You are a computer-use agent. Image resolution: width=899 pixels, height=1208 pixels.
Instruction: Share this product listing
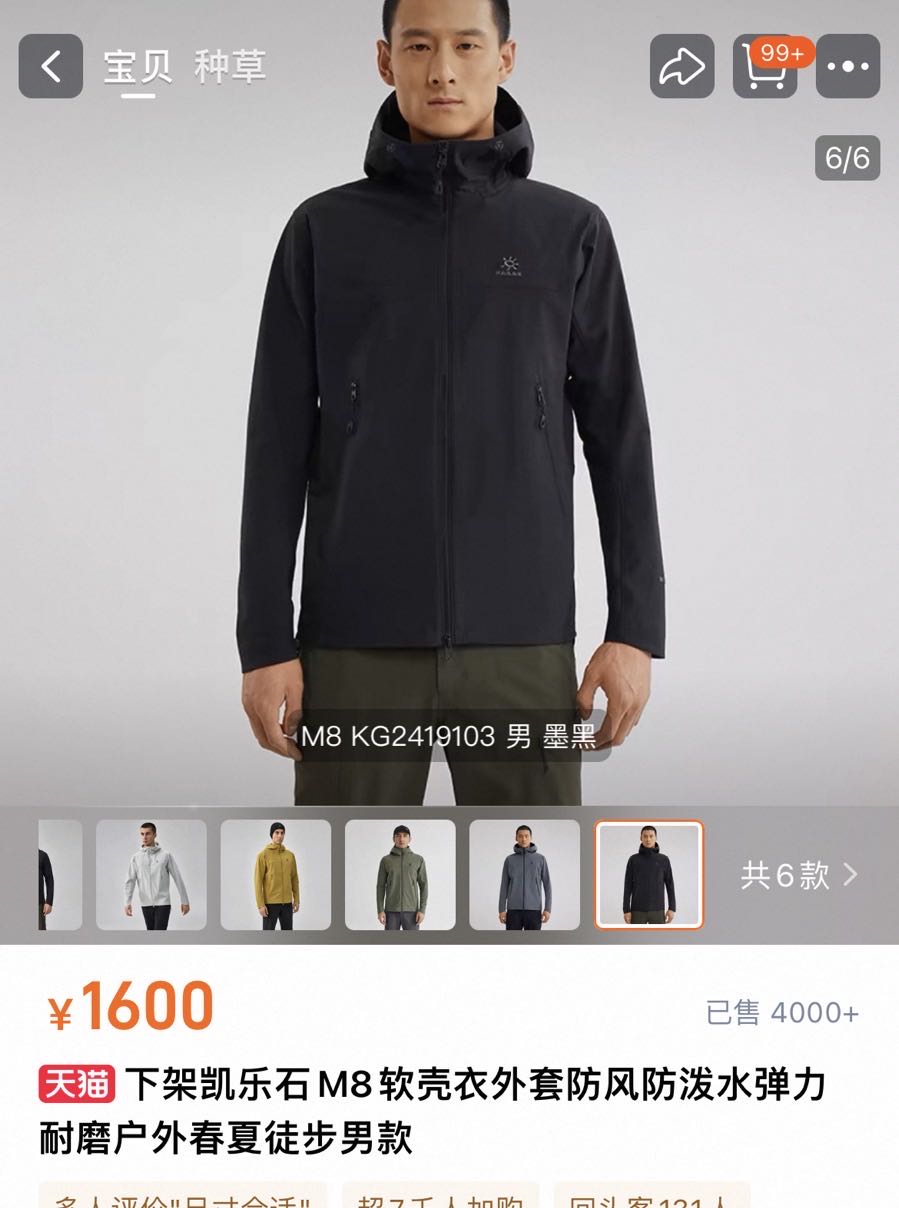click(682, 67)
